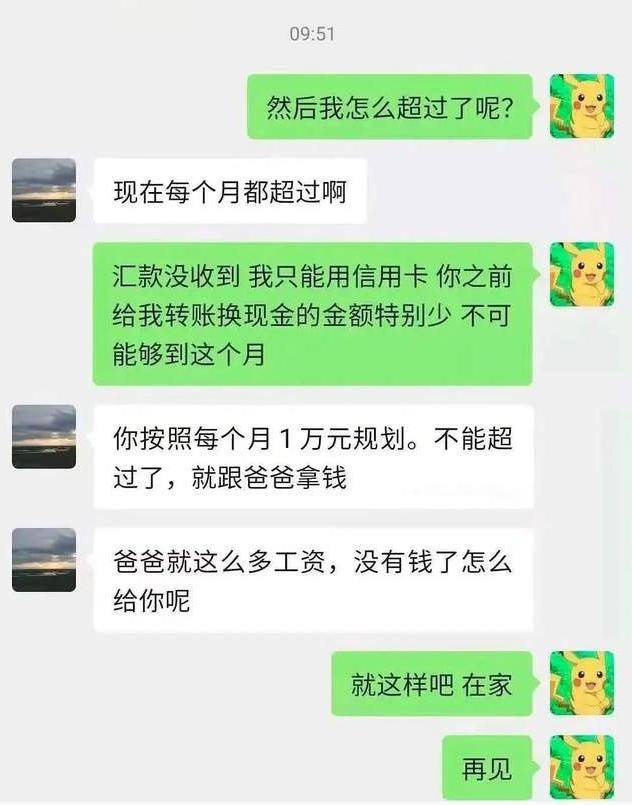632x805 pixels.
Task: View profile from avatar beside "你按照每个月1万元规划"
Action: 44,437
